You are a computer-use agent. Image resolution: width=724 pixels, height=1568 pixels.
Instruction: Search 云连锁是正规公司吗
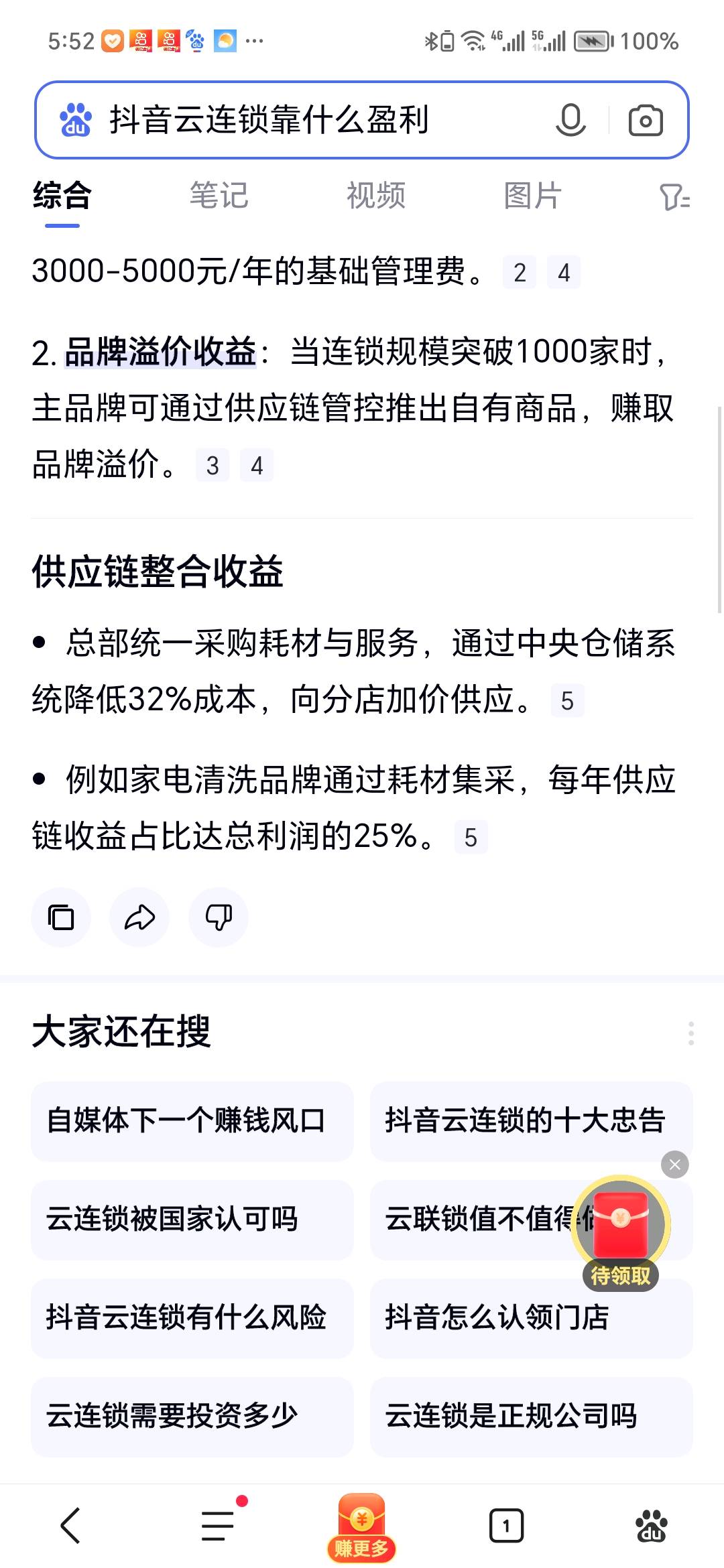point(531,1417)
